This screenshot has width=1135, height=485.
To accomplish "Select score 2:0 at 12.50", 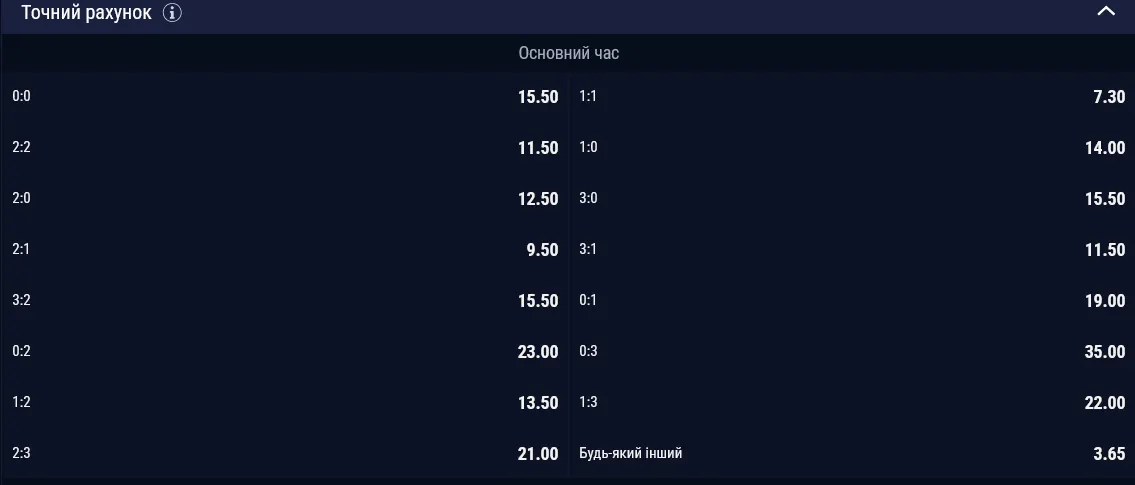I will pyautogui.click(x=285, y=199).
